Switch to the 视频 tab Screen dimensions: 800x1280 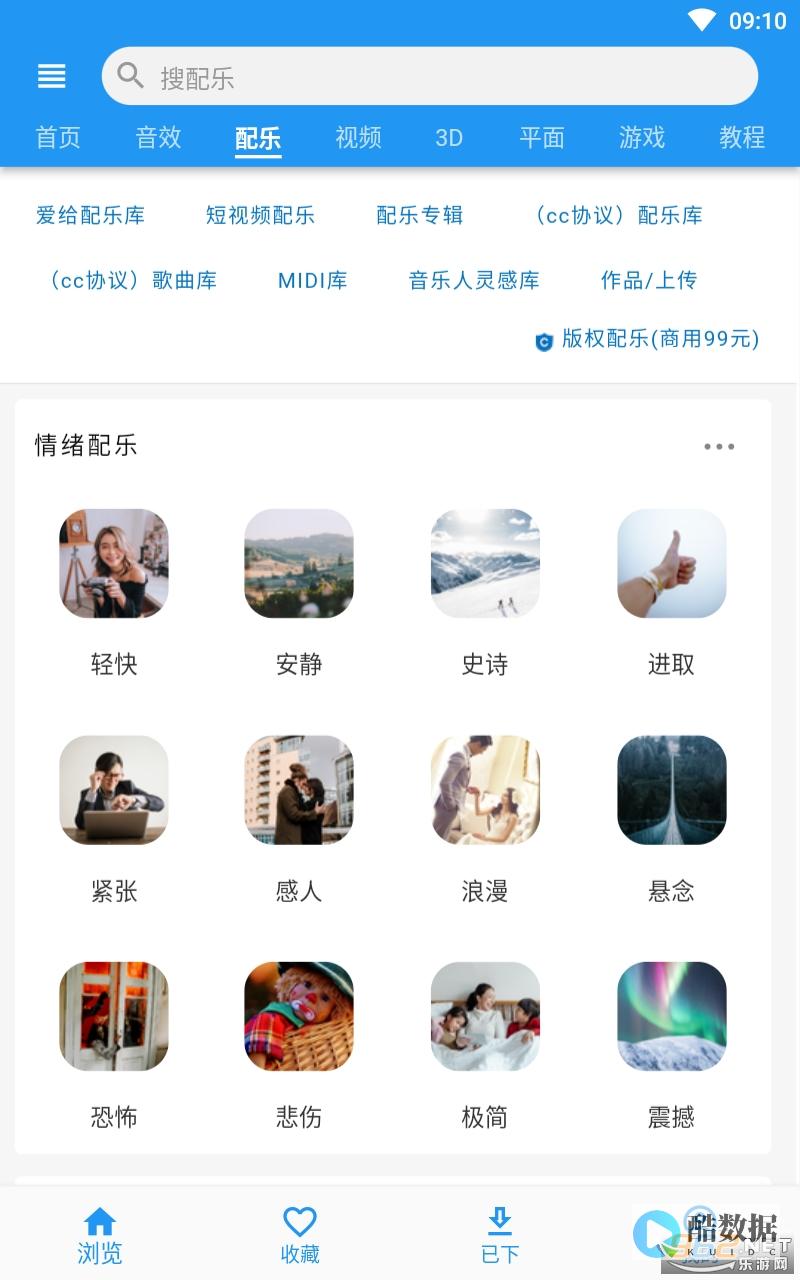(x=358, y=137)
